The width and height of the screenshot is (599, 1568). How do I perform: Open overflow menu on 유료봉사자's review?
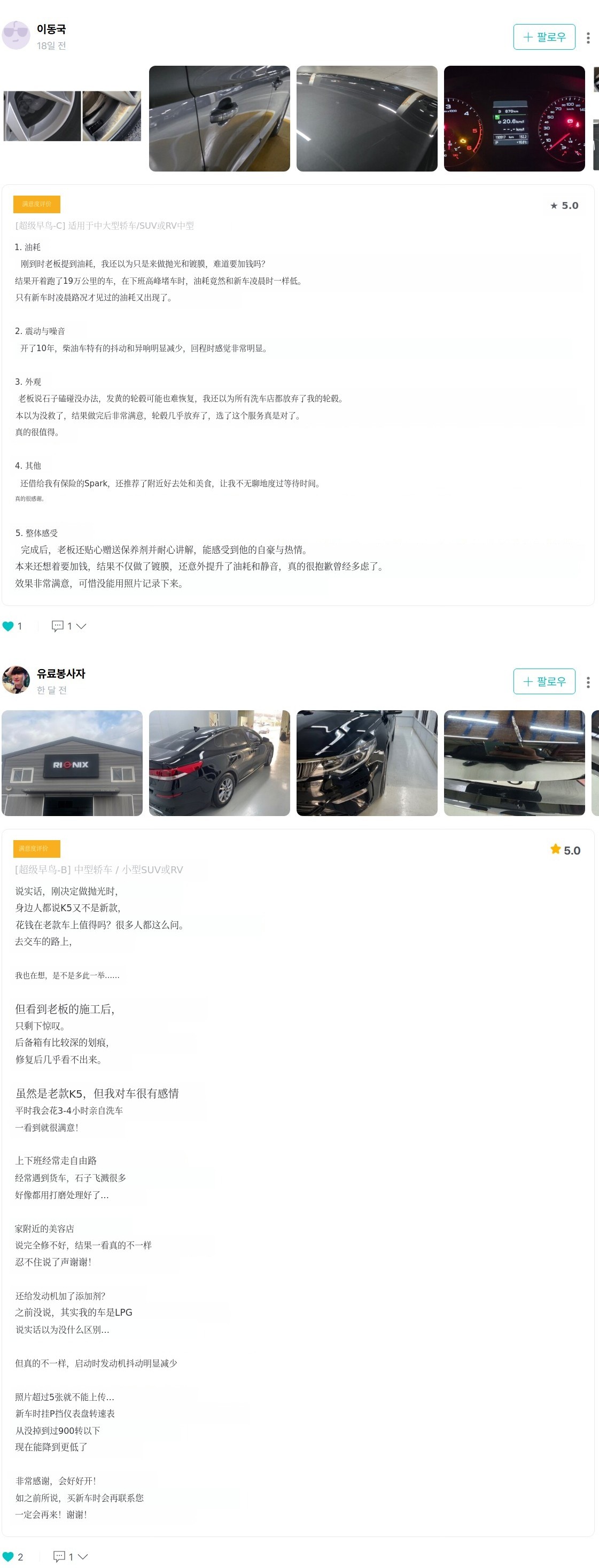point(587,682)
